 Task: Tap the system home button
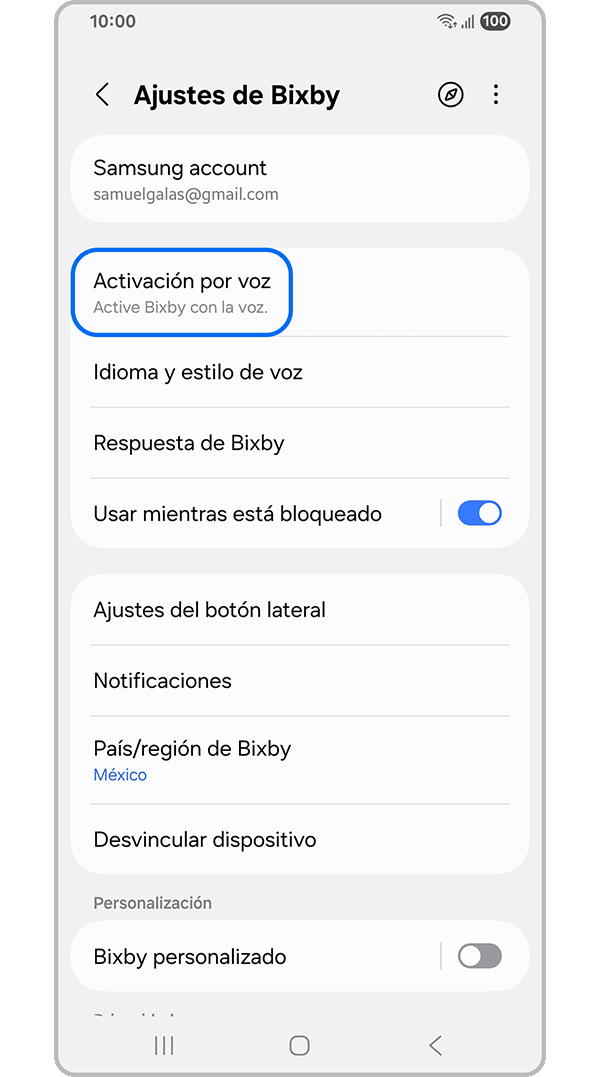[x=299, y=1045]
